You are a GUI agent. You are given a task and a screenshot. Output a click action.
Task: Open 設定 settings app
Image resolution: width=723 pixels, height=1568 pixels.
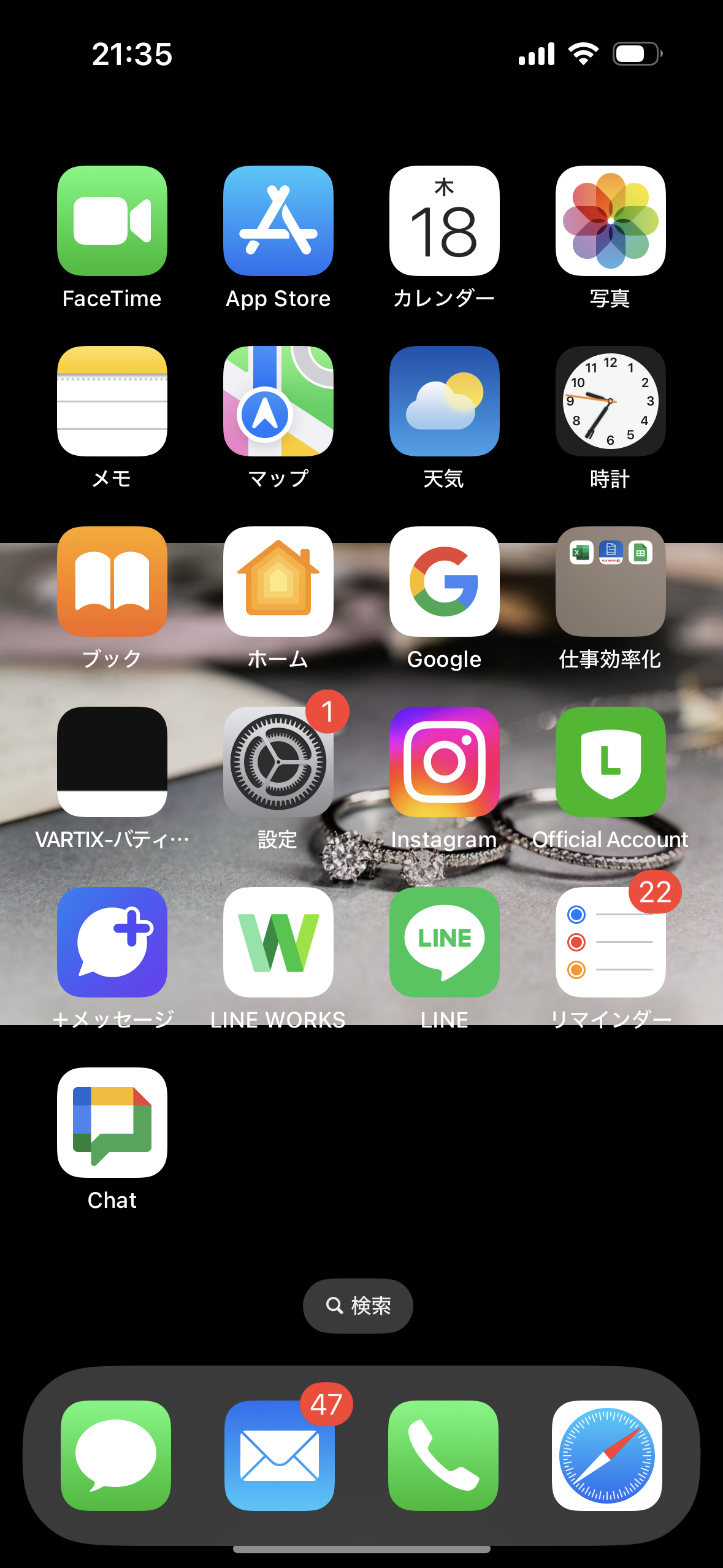pyautogui.click(x=278, y=762)
